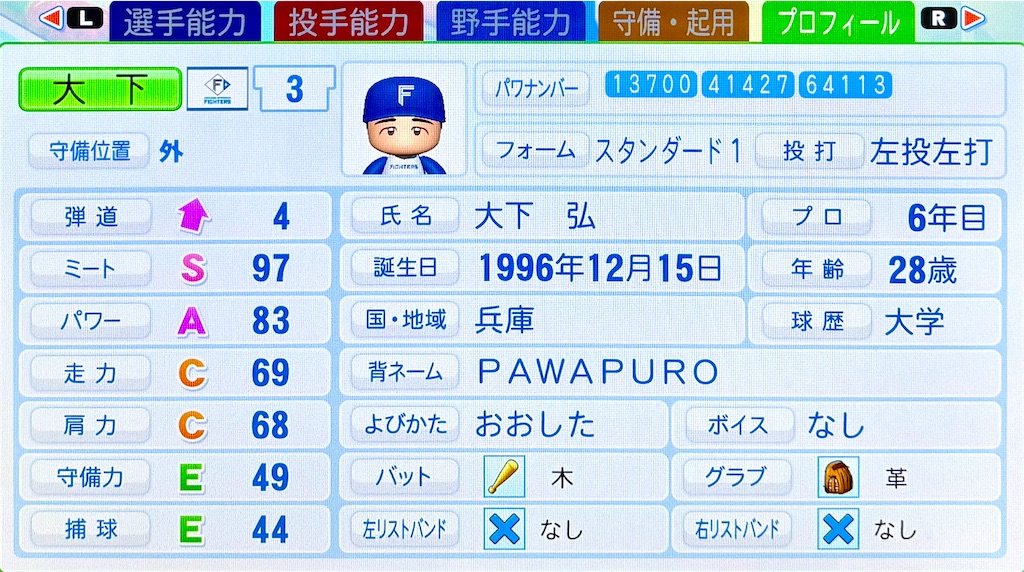Switch to the 選手能力 tab

[184, 22]
